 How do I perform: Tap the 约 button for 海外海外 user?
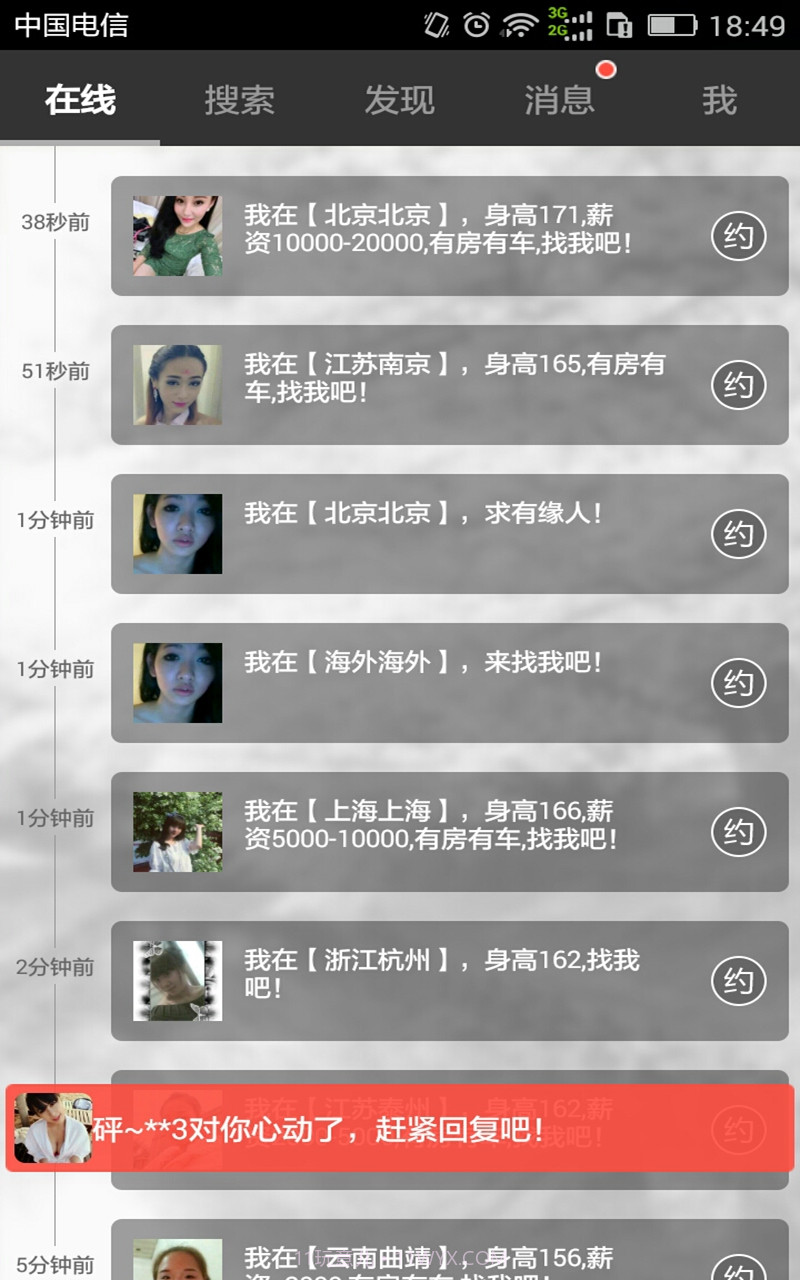[739, 682]
